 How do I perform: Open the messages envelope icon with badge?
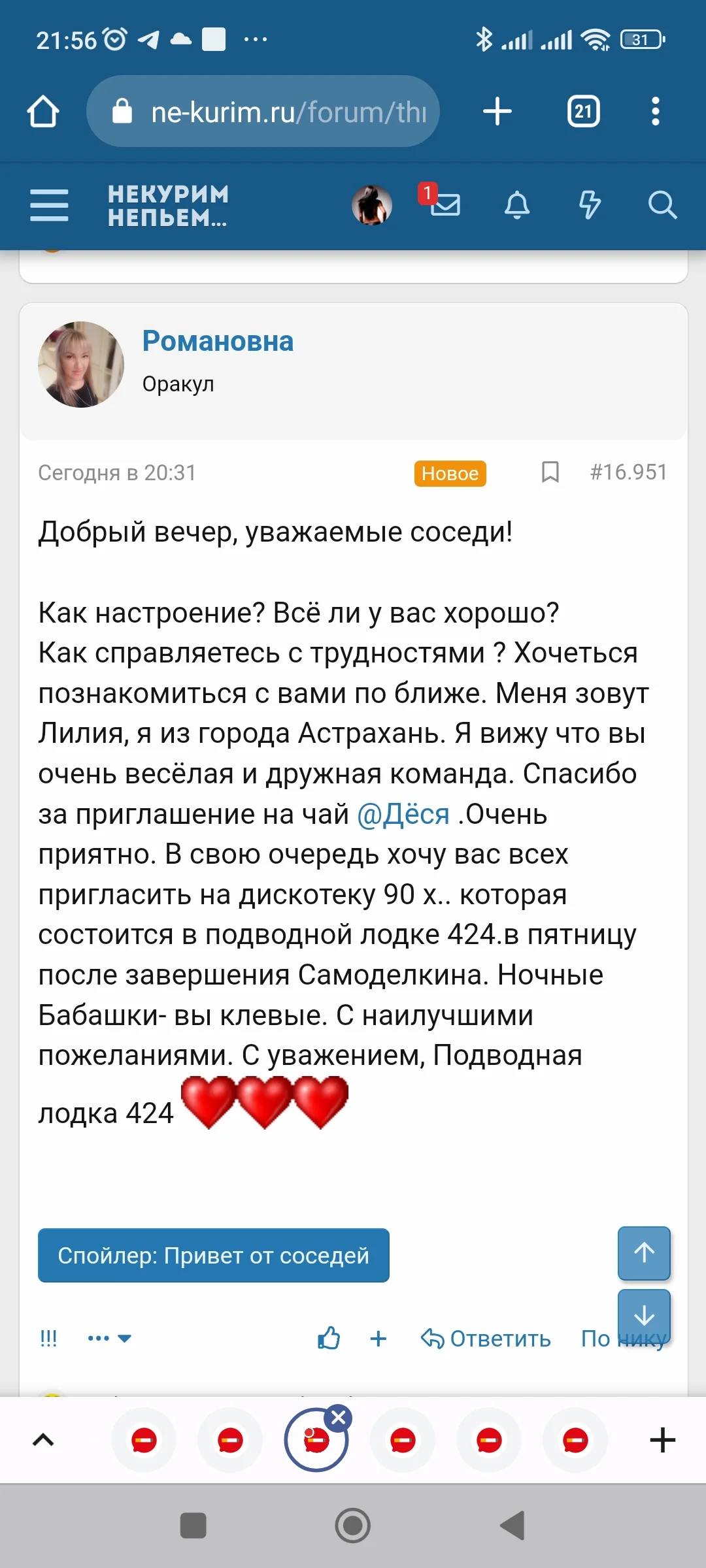[446, 206]
